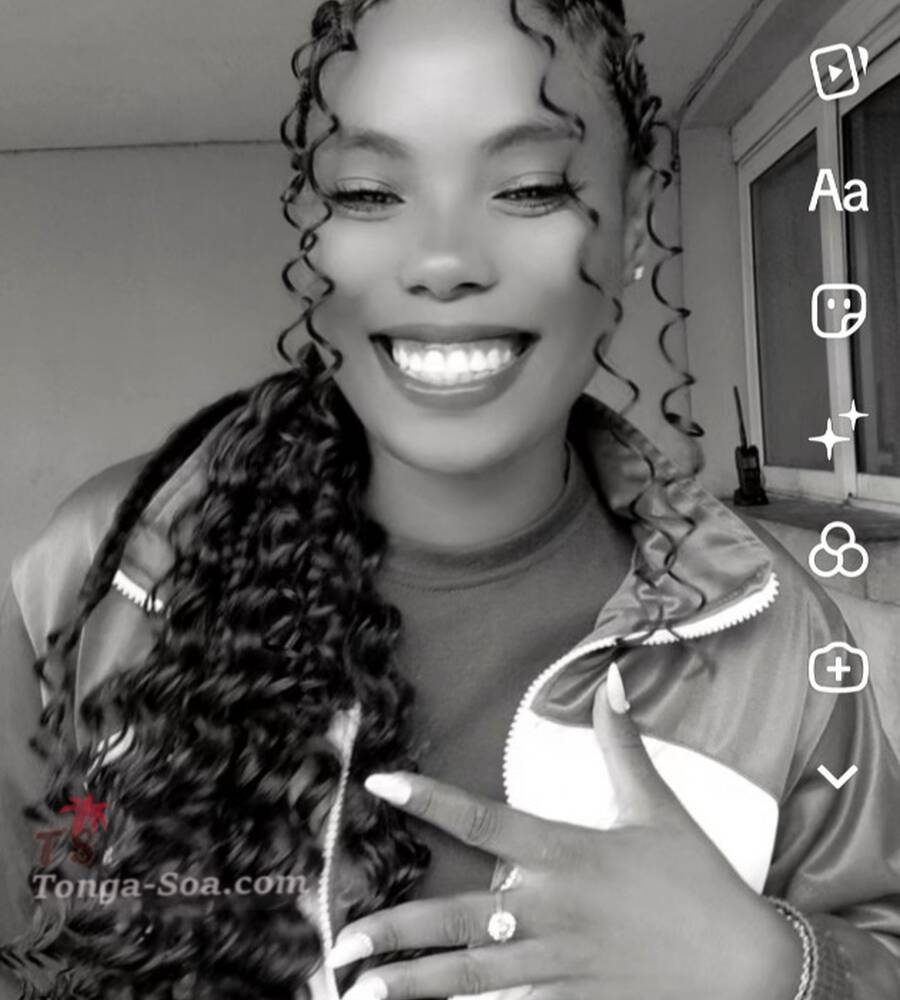Viewport: 900px width, 1000px height.
Task: Add another photo with the camera-plus icon
Action: [x=838, y=669]
